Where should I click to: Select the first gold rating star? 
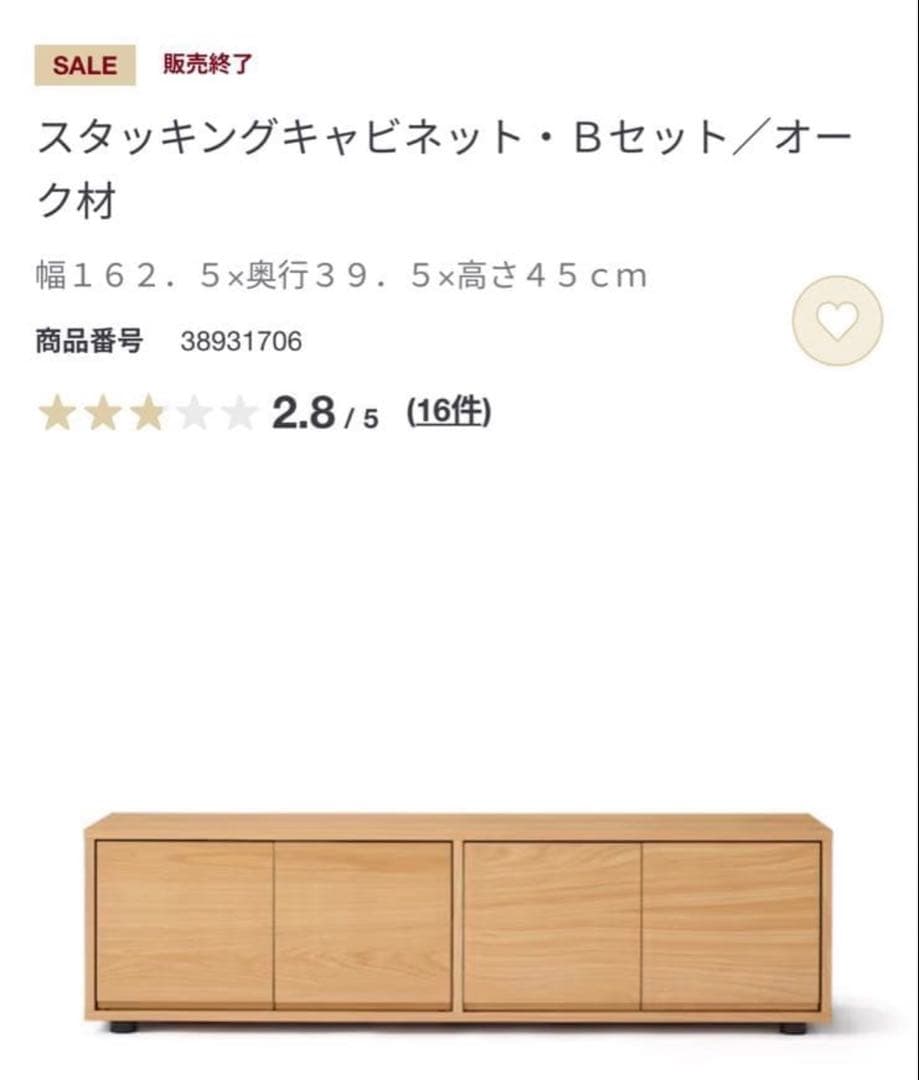click(55, 410)
